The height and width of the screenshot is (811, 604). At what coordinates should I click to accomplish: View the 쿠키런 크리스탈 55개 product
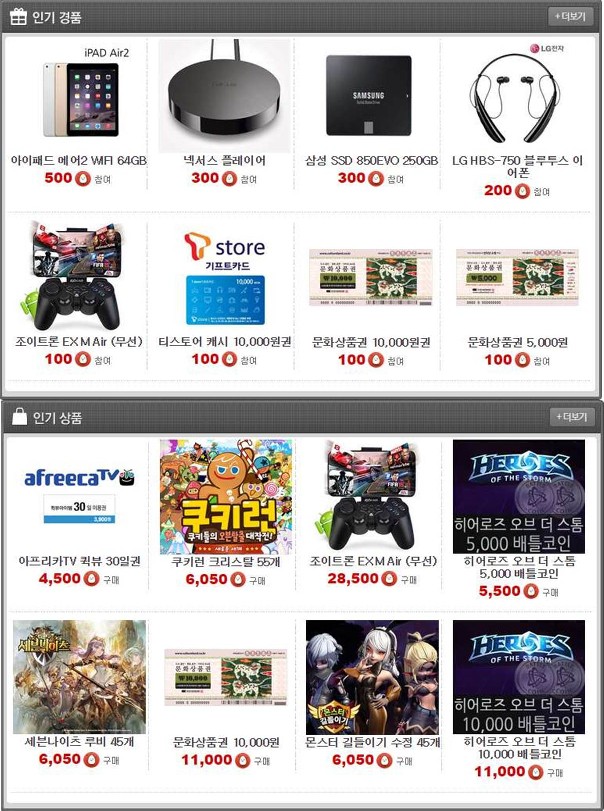(226, 495)
